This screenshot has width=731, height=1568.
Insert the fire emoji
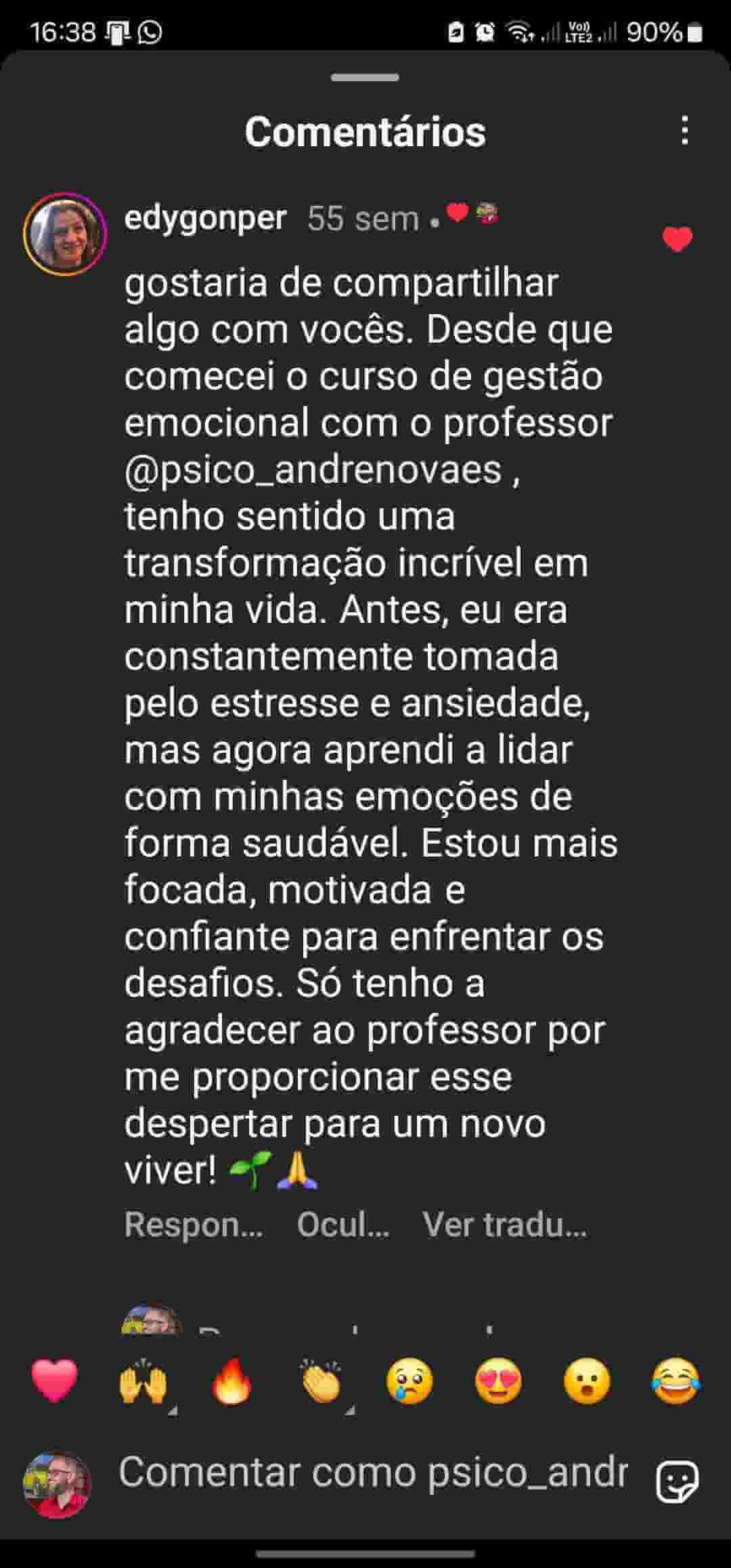231,1381
